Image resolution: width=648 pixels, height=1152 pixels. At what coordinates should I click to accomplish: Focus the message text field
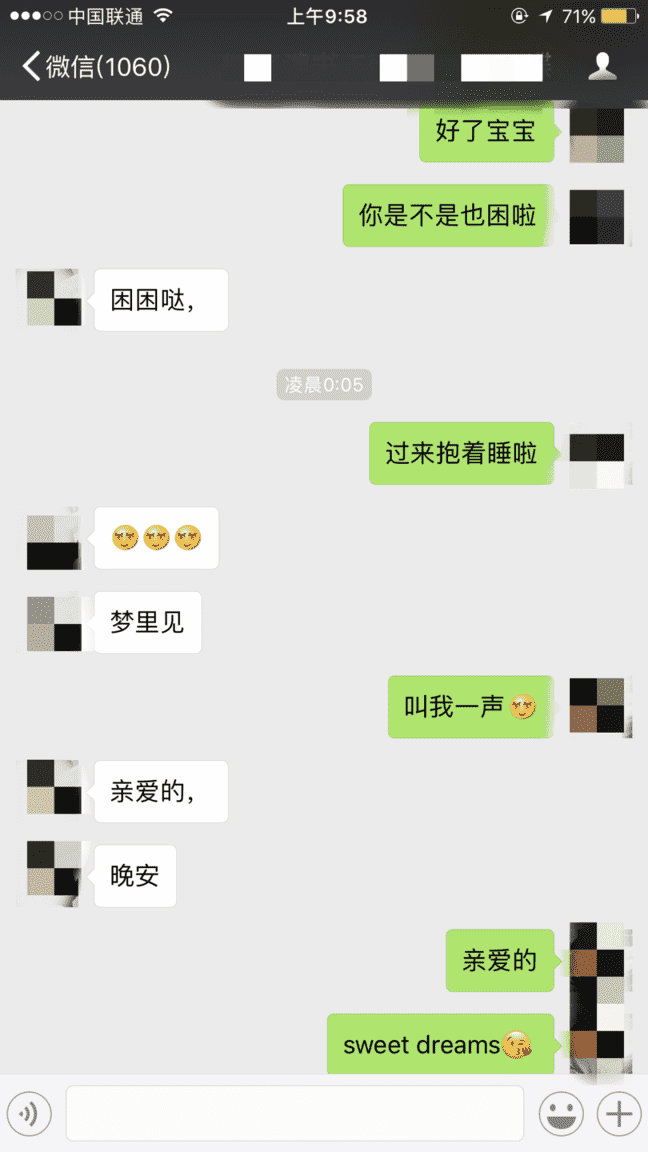pyautogui.click(x=295, y=1112)
